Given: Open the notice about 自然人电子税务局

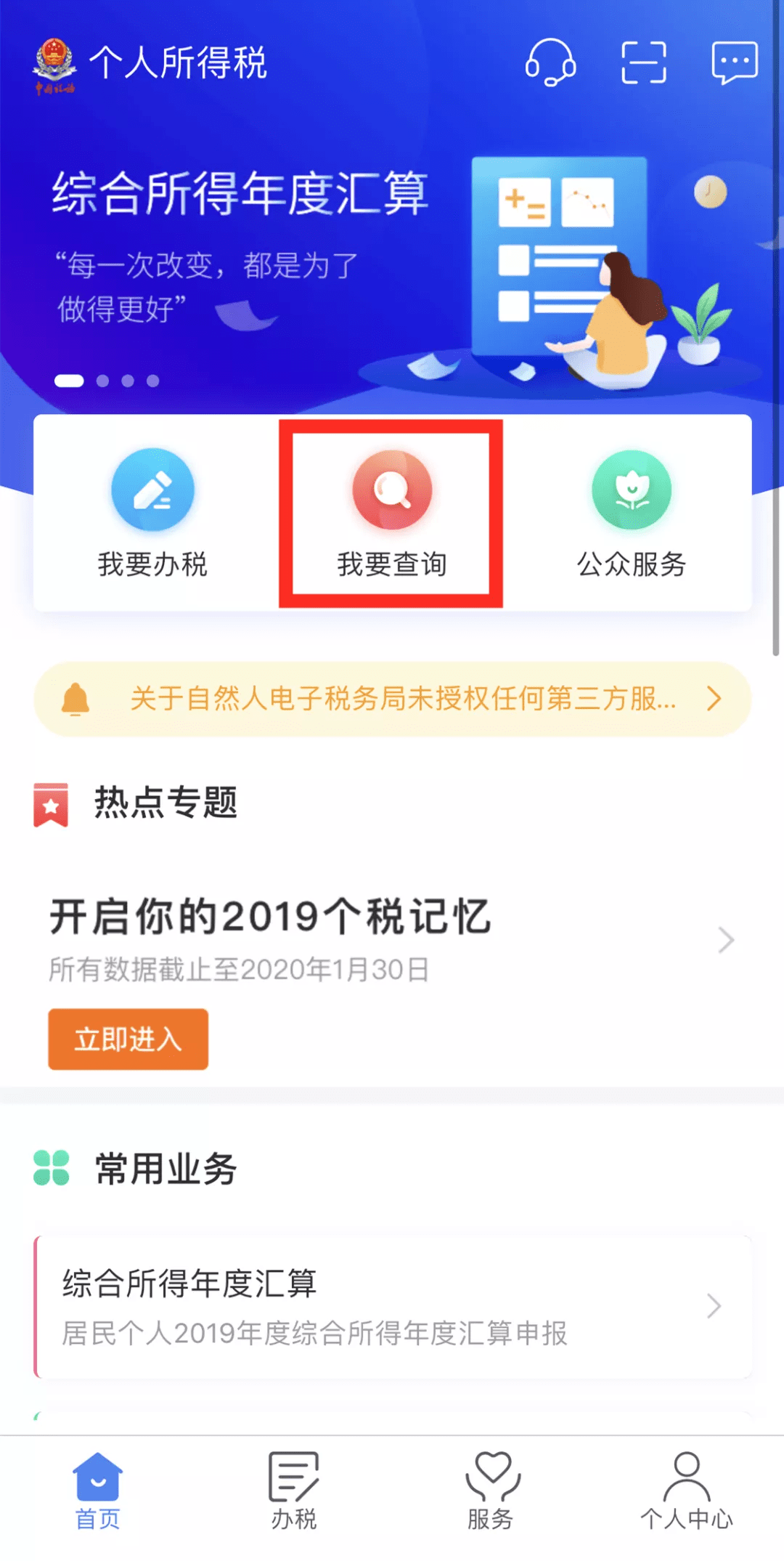Looking at the screenshot, I should point(392,699).
